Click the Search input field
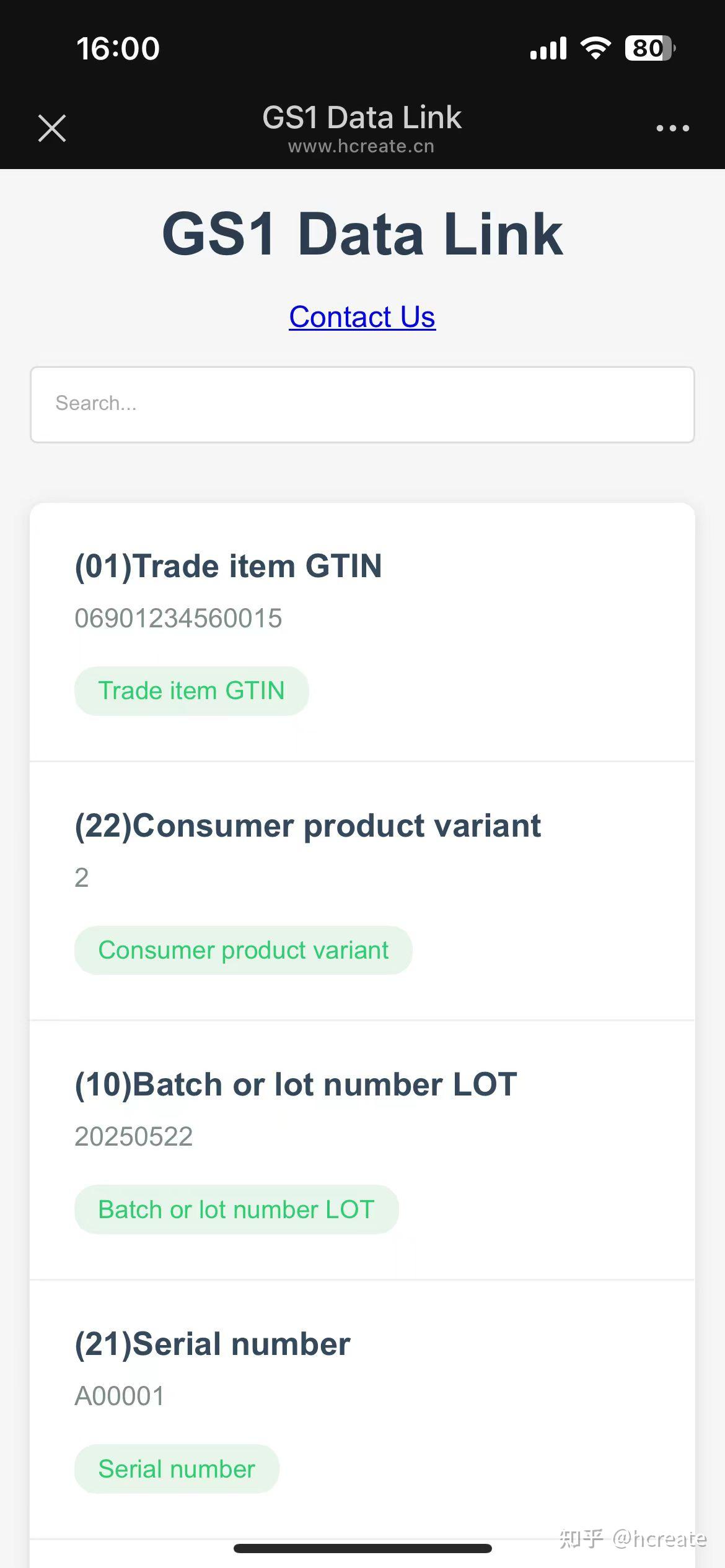 [x=362, y=404]
